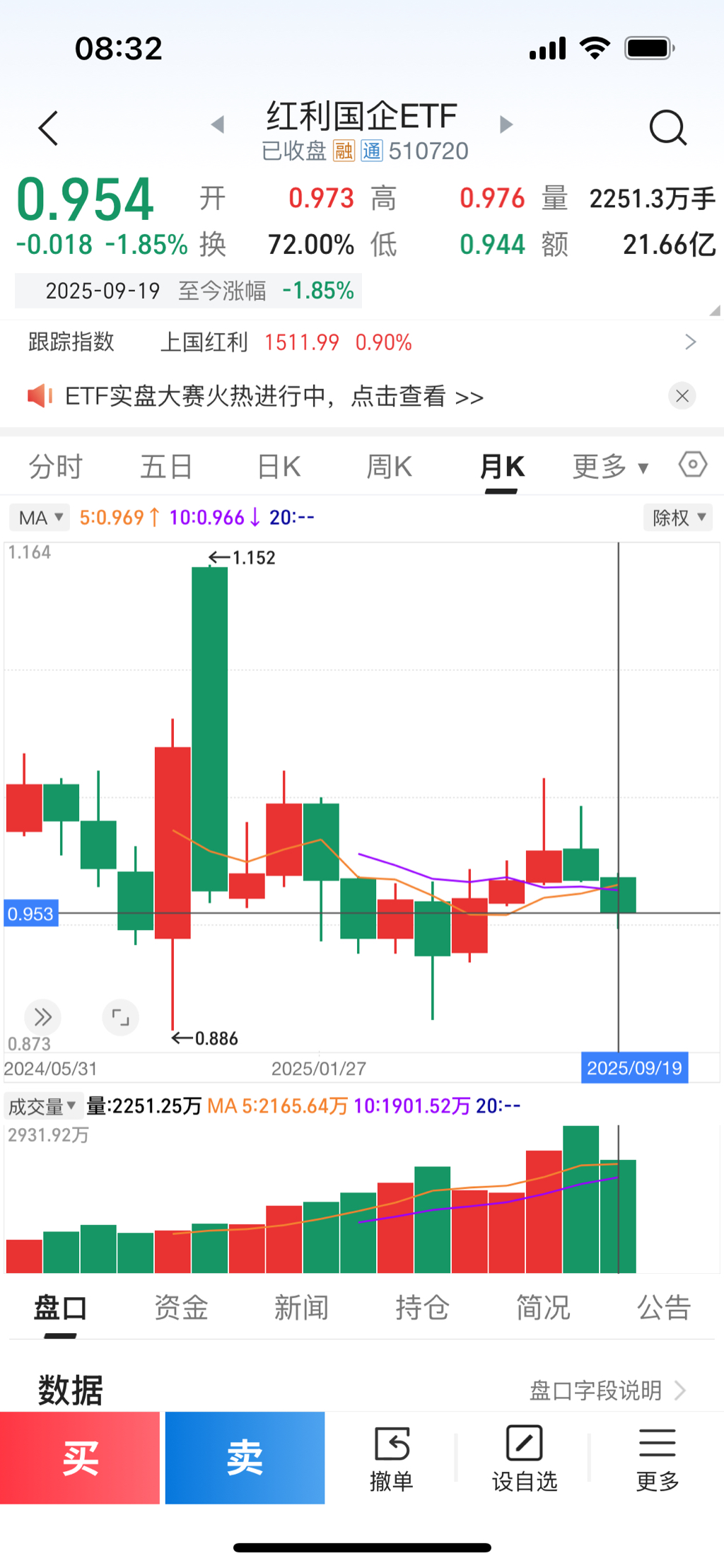Open the MA indicator dropdown
Viewport: 724px width, 1568px height.
40,518
